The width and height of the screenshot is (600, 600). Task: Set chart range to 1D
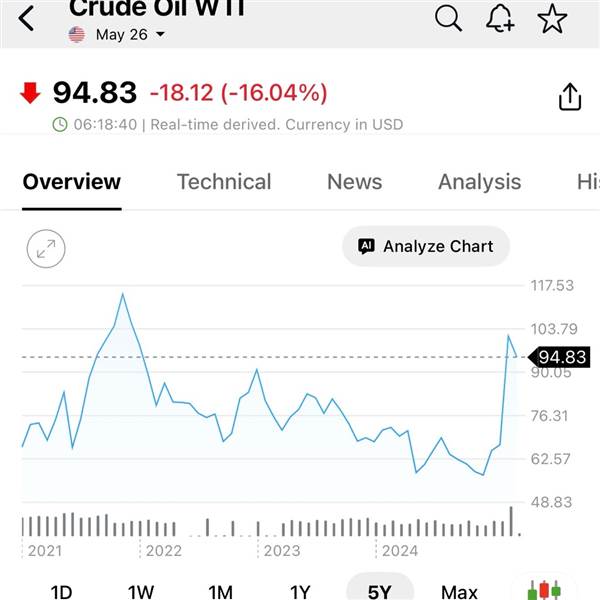point(61,591)
